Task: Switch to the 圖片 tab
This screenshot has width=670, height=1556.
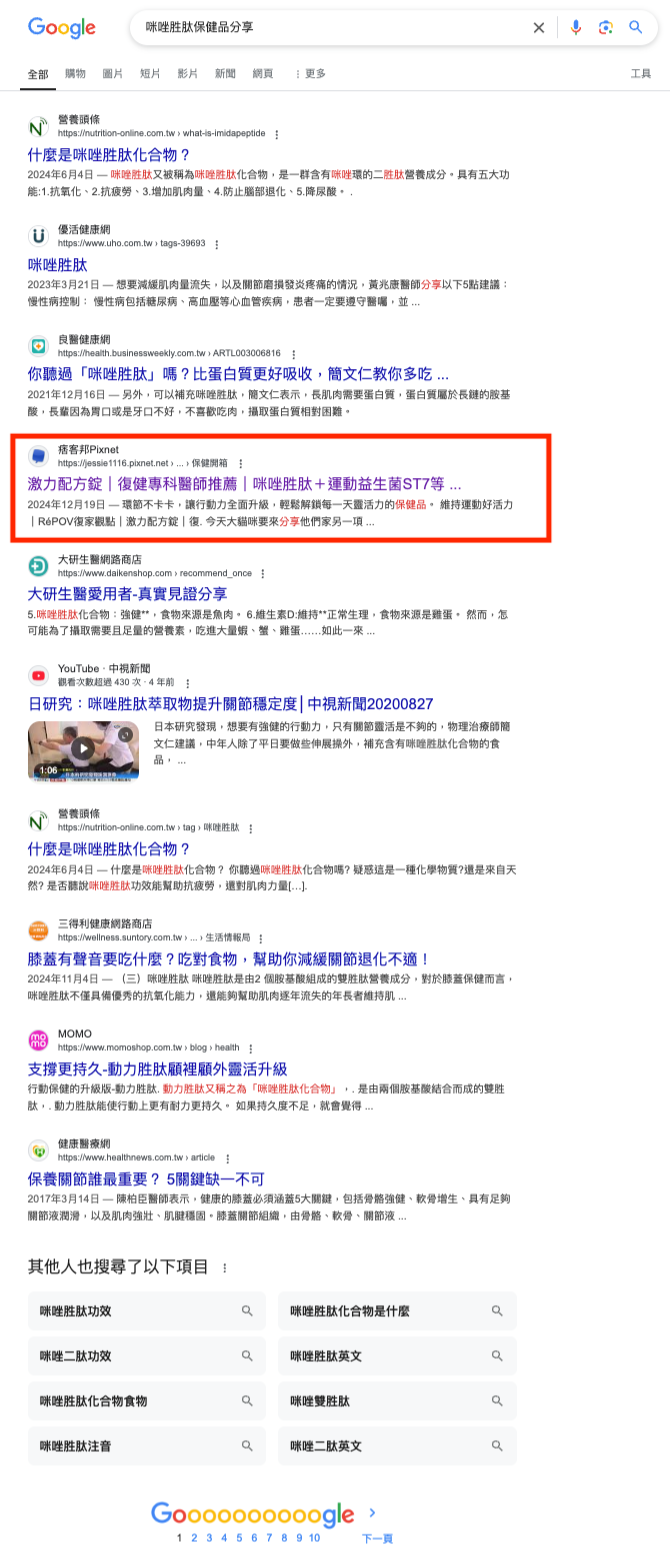Action: coord(113,74)
